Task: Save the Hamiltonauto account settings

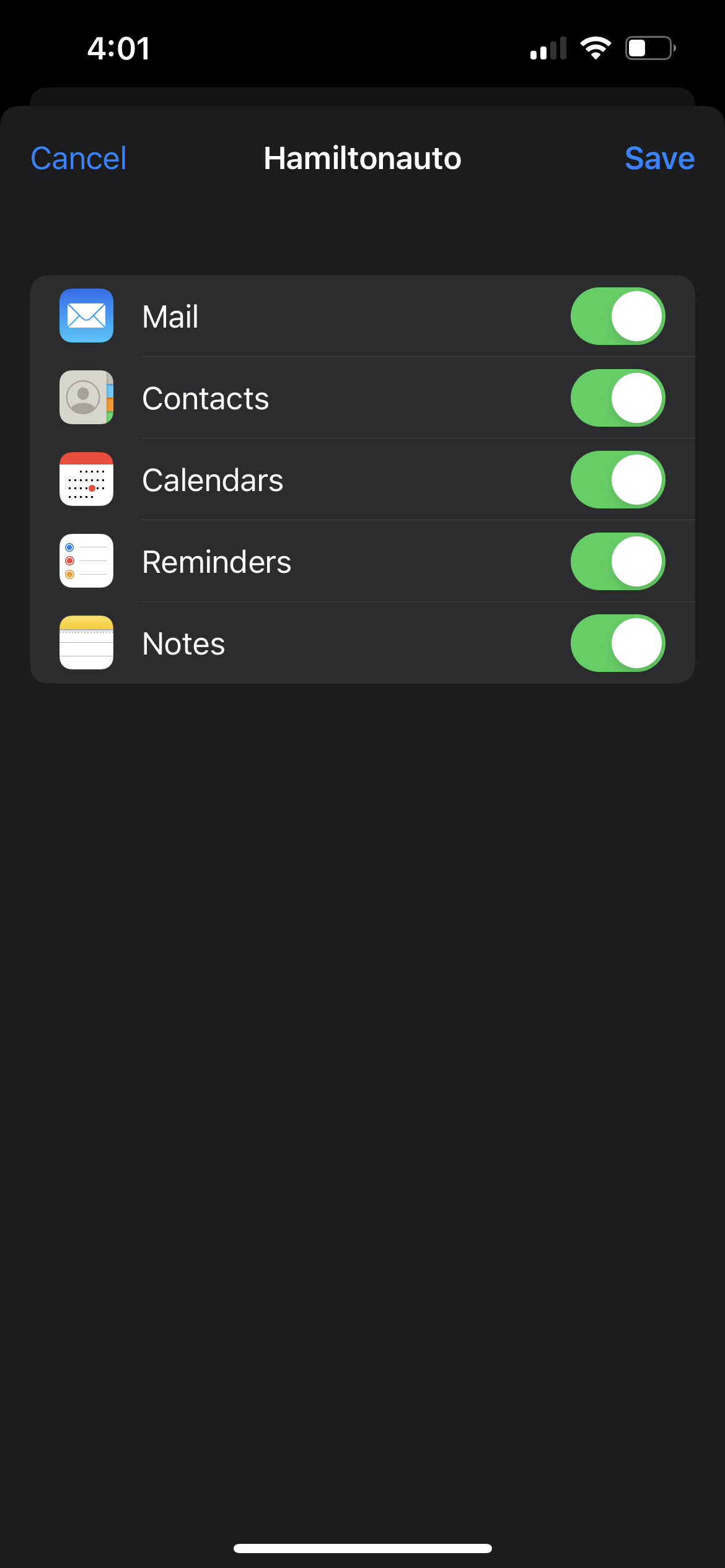Action: tap(659, 158)
